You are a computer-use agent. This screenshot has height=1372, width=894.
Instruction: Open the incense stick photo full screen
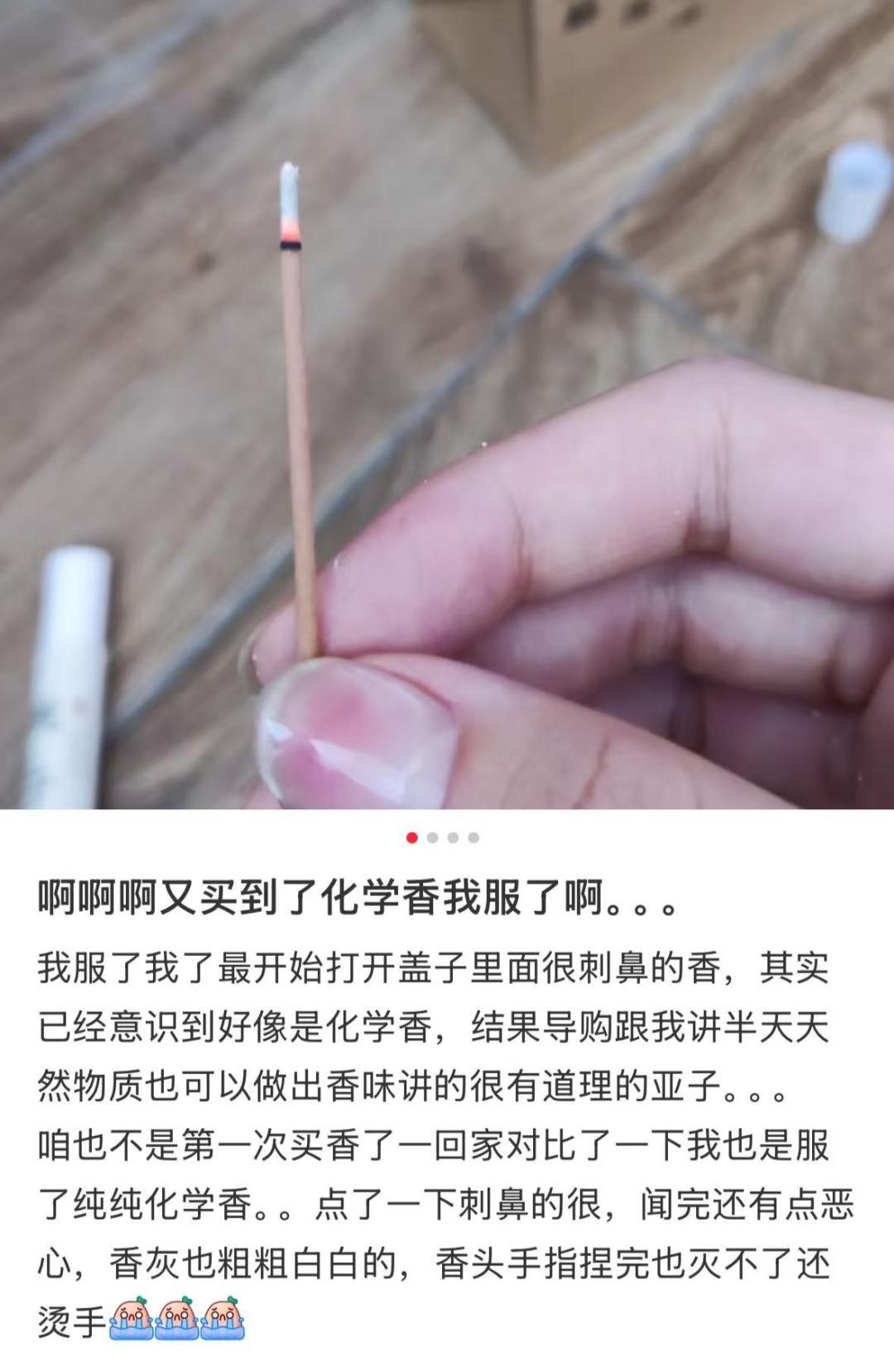(447, 404)
